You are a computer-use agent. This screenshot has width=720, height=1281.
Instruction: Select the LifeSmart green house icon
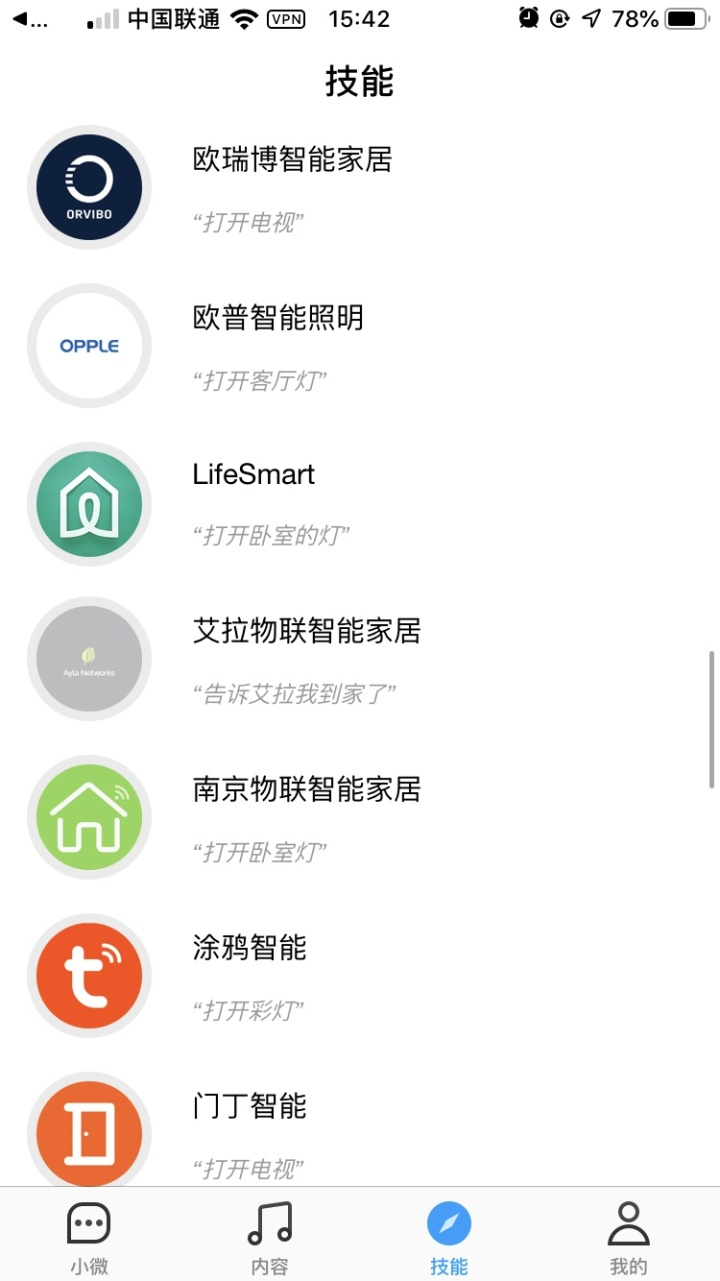[89, 502]
